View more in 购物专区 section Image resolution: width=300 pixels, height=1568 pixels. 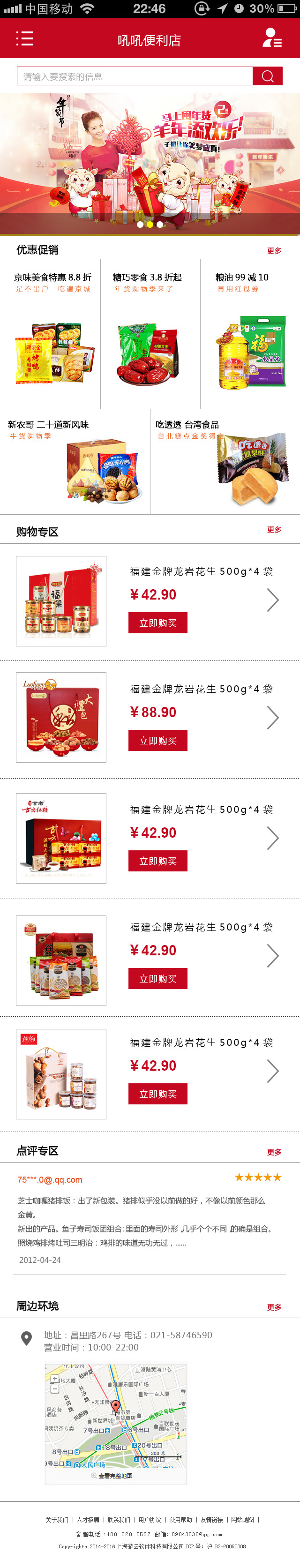pos(274,530)
